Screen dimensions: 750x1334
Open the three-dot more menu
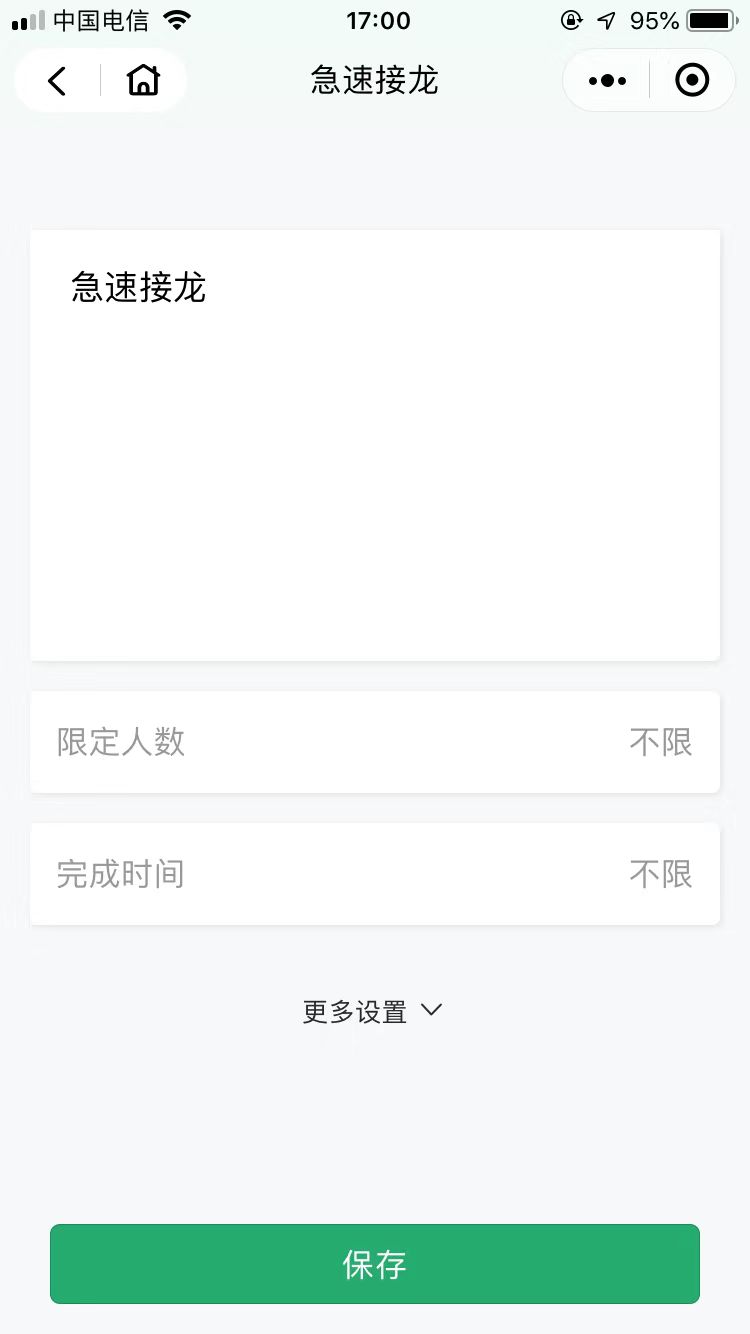click(x=607, y=81)
